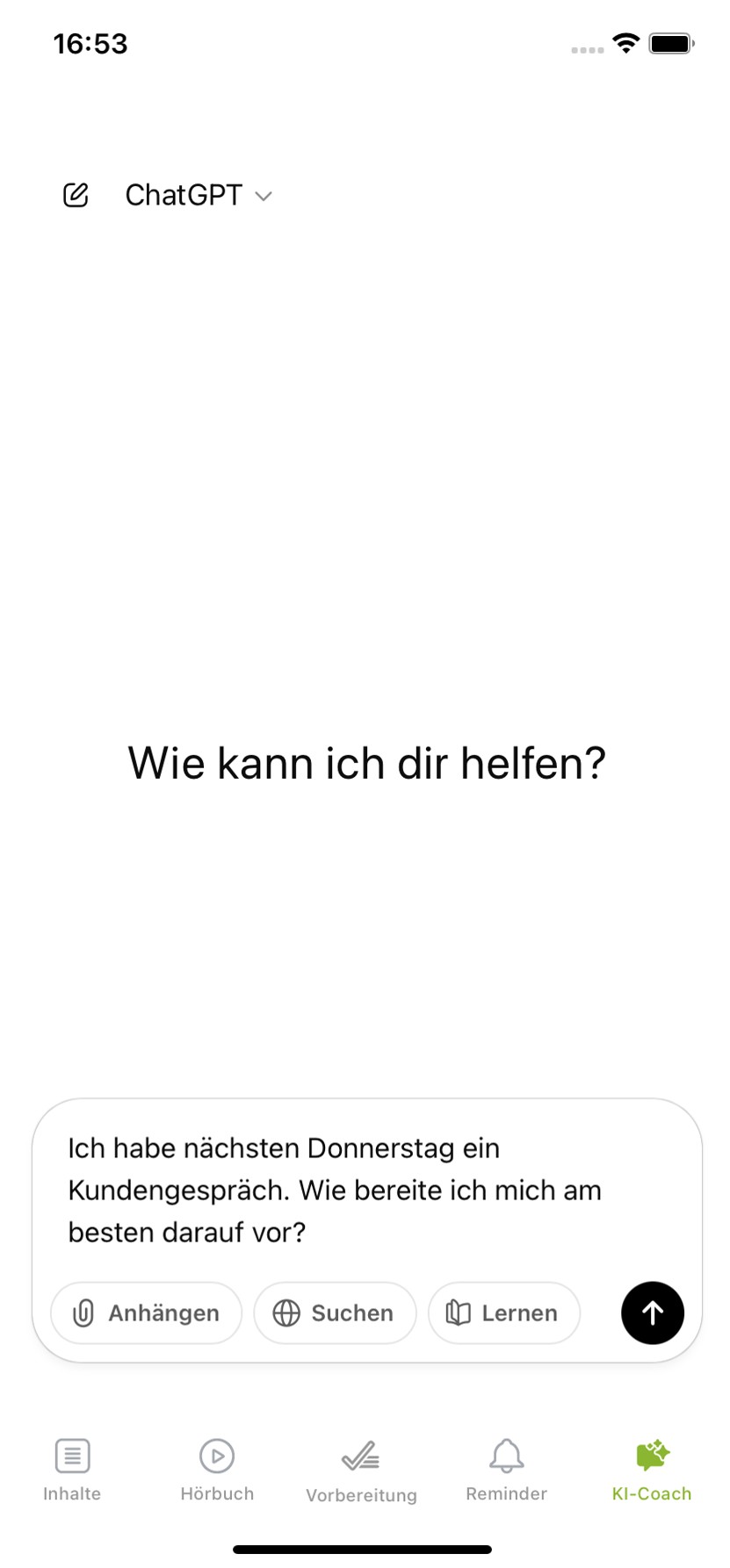Attach a file with Anhängen

tap(147, 1313)
